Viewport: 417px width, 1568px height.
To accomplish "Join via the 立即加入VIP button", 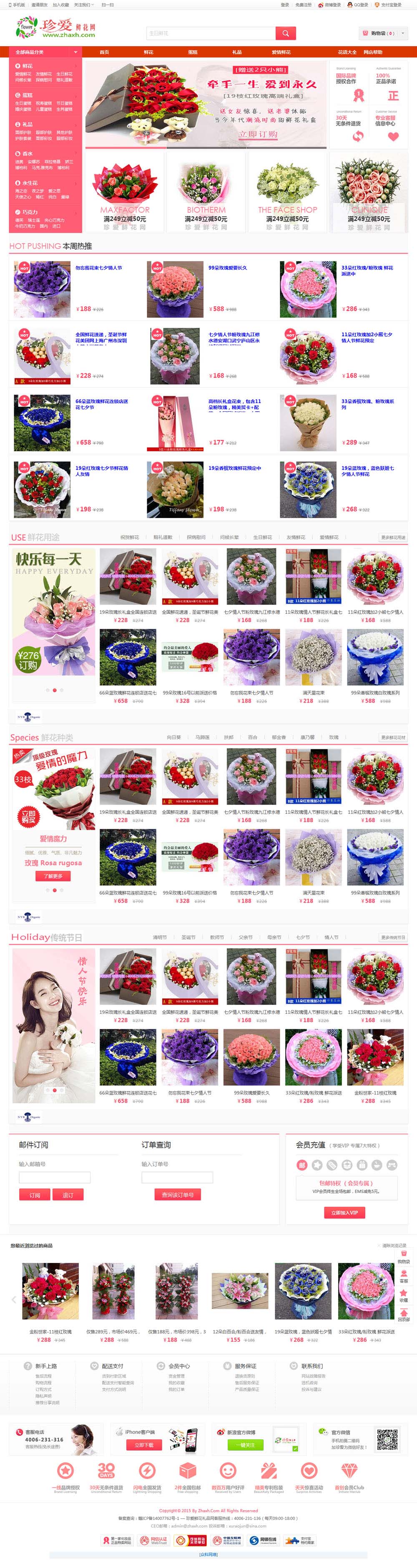I will (344, 1213).
